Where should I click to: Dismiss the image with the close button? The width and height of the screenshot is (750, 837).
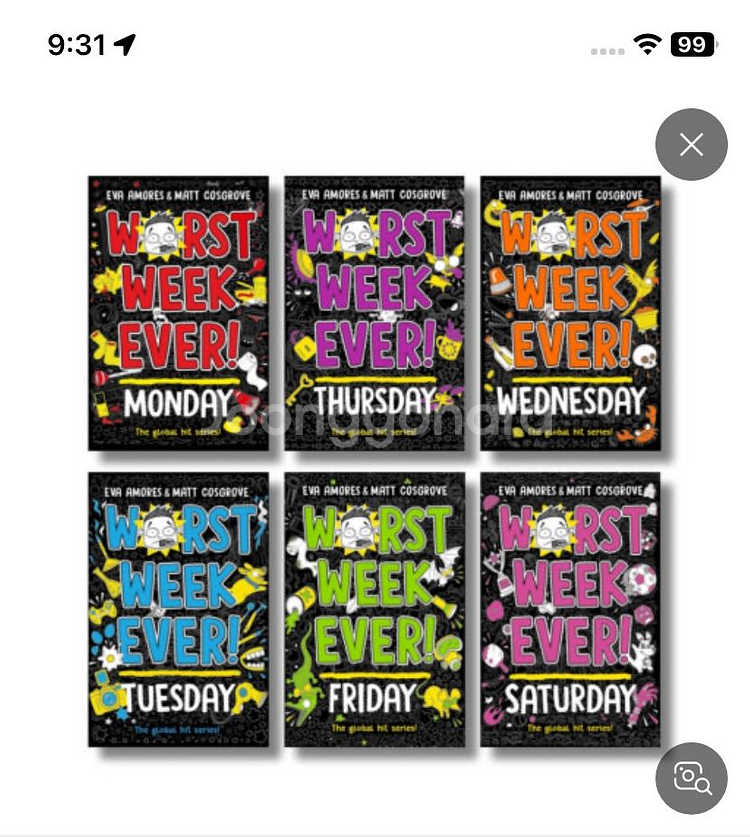click(690, 145)
